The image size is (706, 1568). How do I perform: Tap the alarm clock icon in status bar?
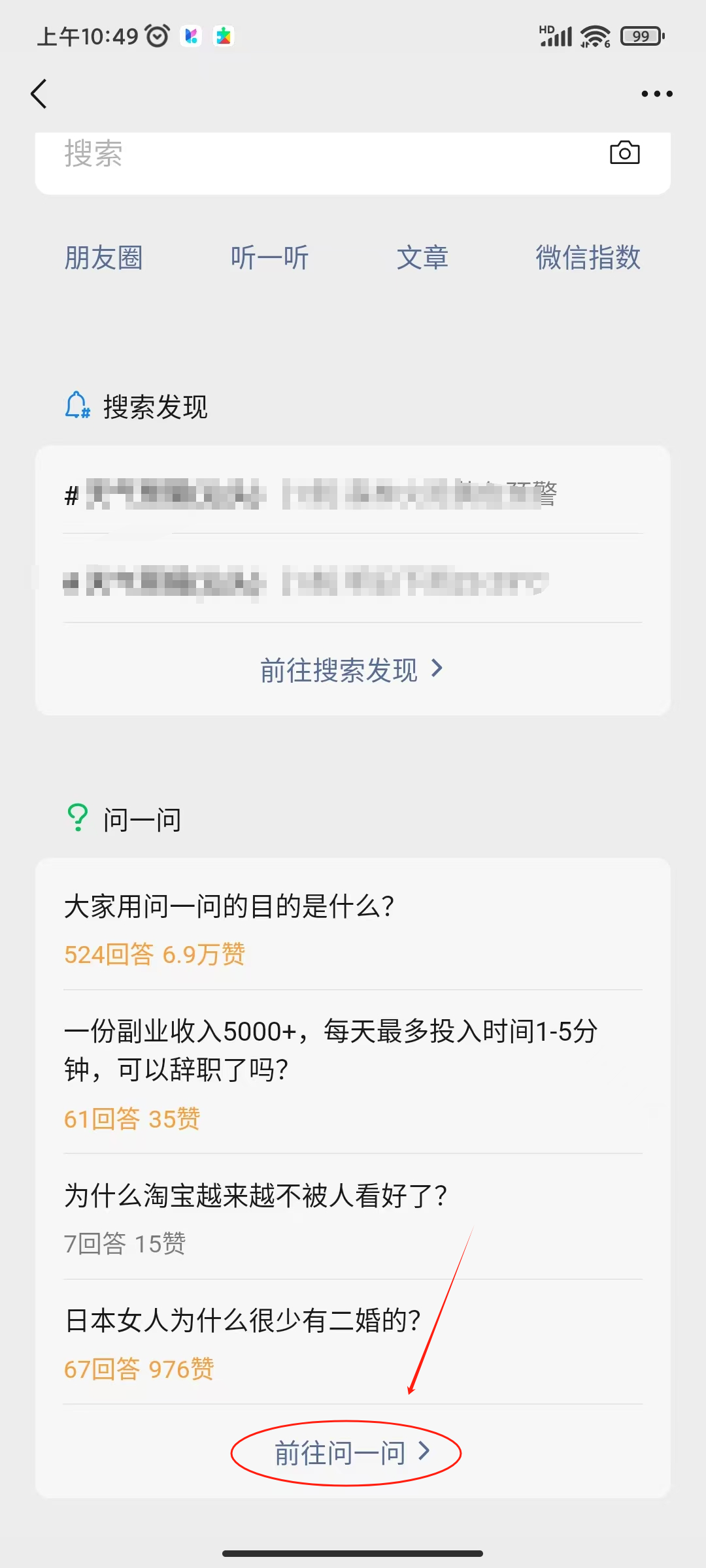(156, 36)
